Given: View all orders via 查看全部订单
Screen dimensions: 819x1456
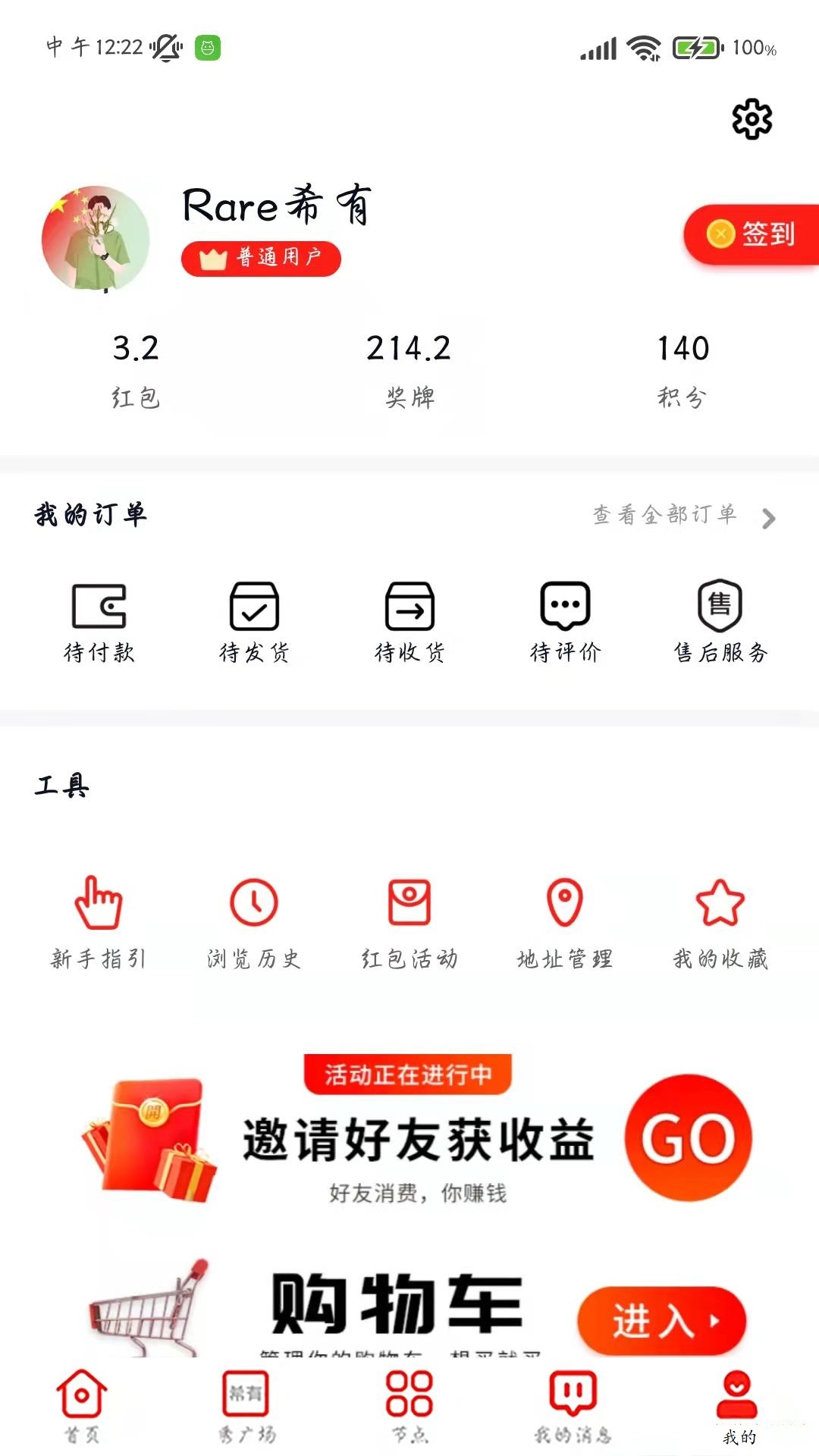Looking at the screenshot, I should tap(682, 516).
